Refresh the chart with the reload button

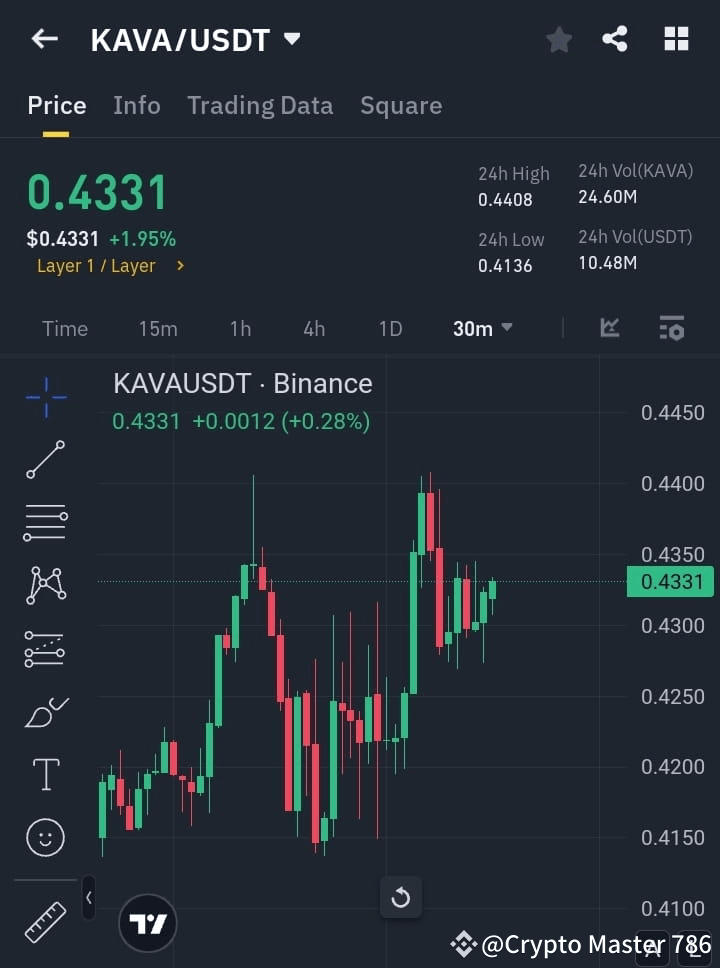point(401,898)
